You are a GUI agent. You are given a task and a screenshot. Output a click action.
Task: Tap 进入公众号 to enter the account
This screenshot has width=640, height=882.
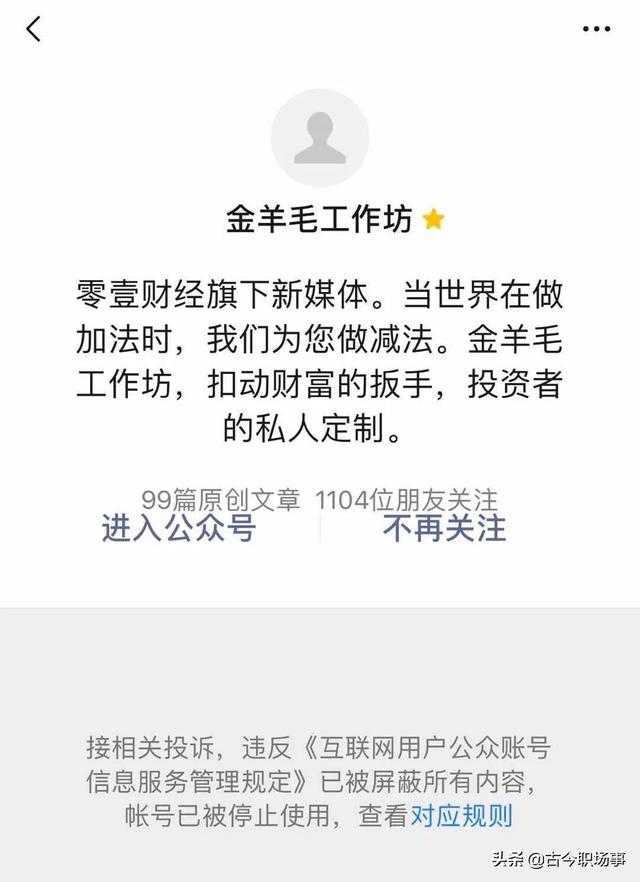click(179, 528)
